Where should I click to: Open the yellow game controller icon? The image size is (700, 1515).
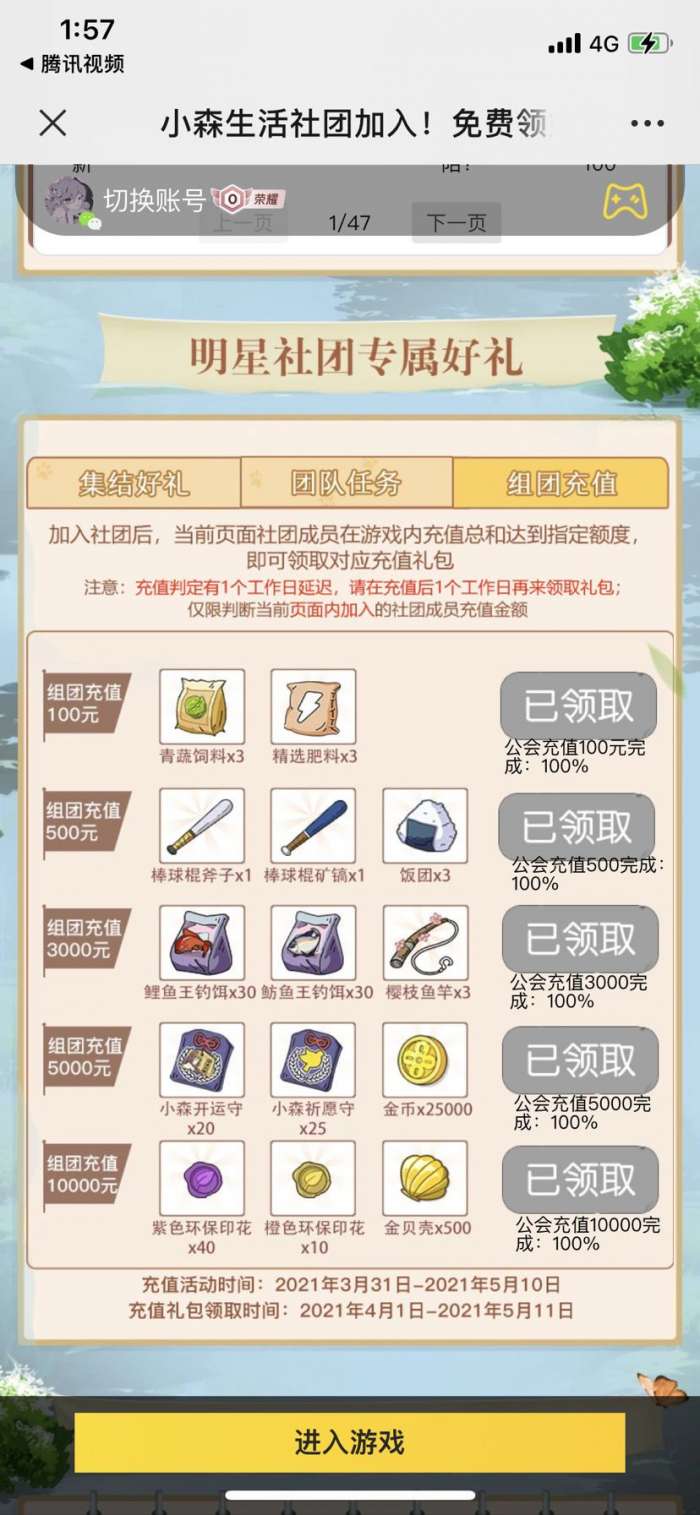click(x=624, y=202)
